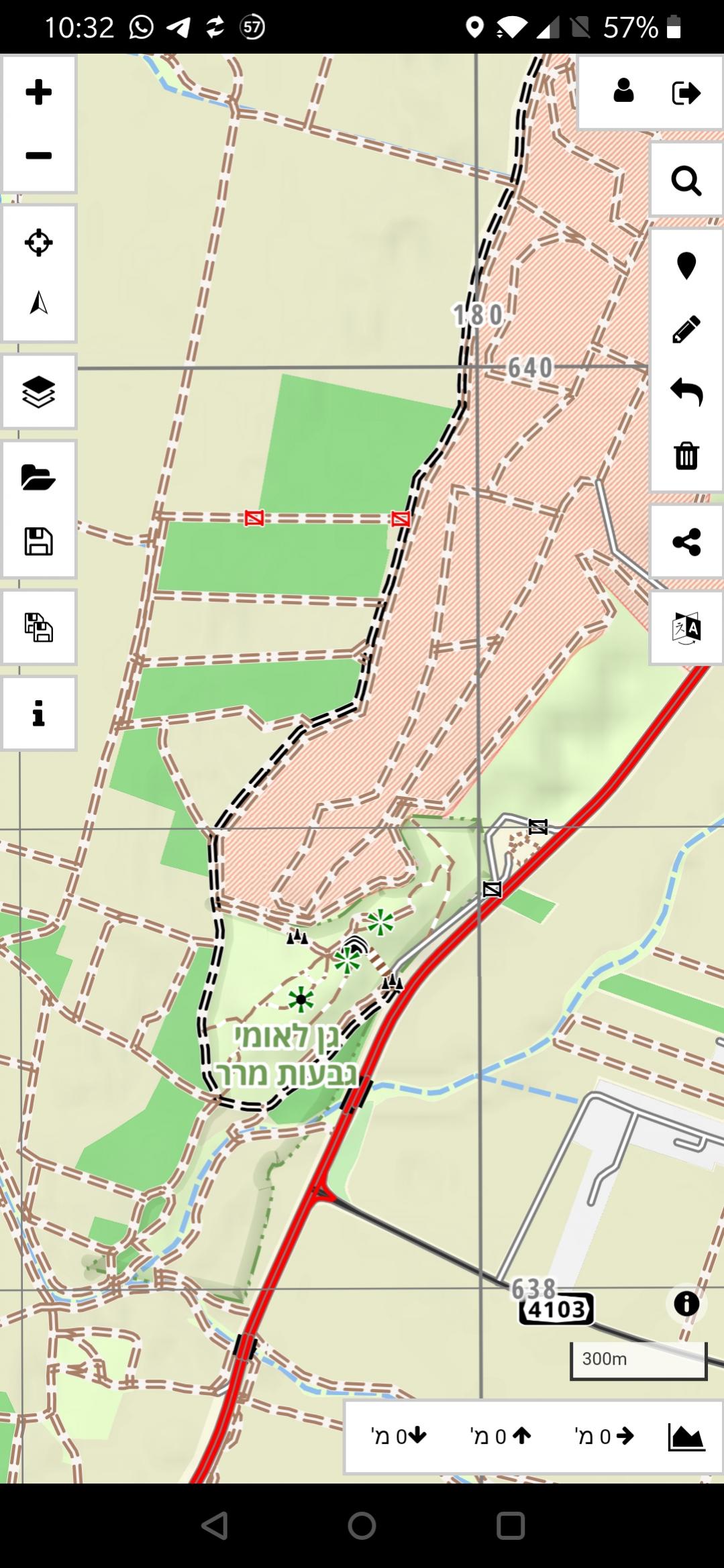Screen dimensions: 724x1568
Task: Open the search magnifier
Action: click(x=686, y=180)
